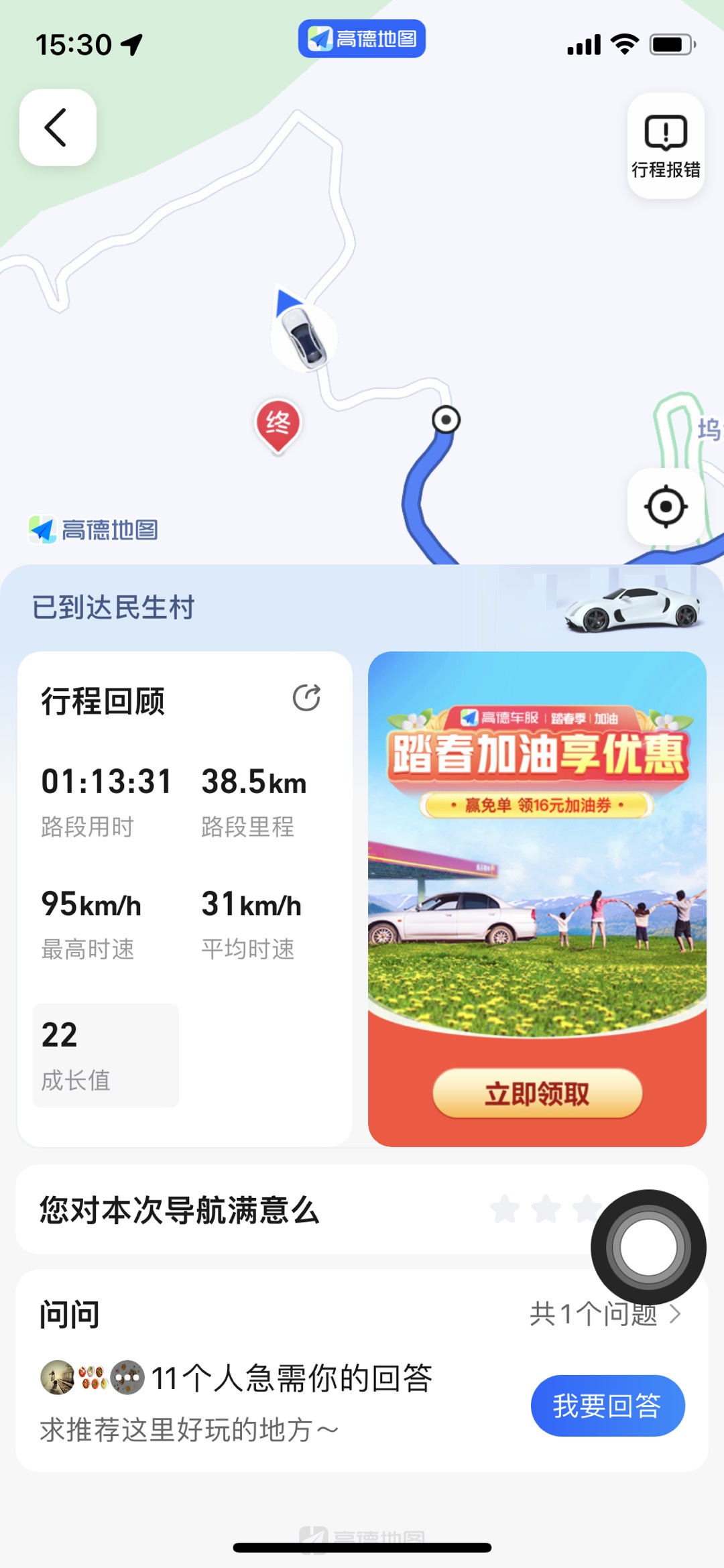The image size is (724, 1568).
Task: Tap the 终 destination marker on map
Action: pyautogui.click(x=278, y=424)
